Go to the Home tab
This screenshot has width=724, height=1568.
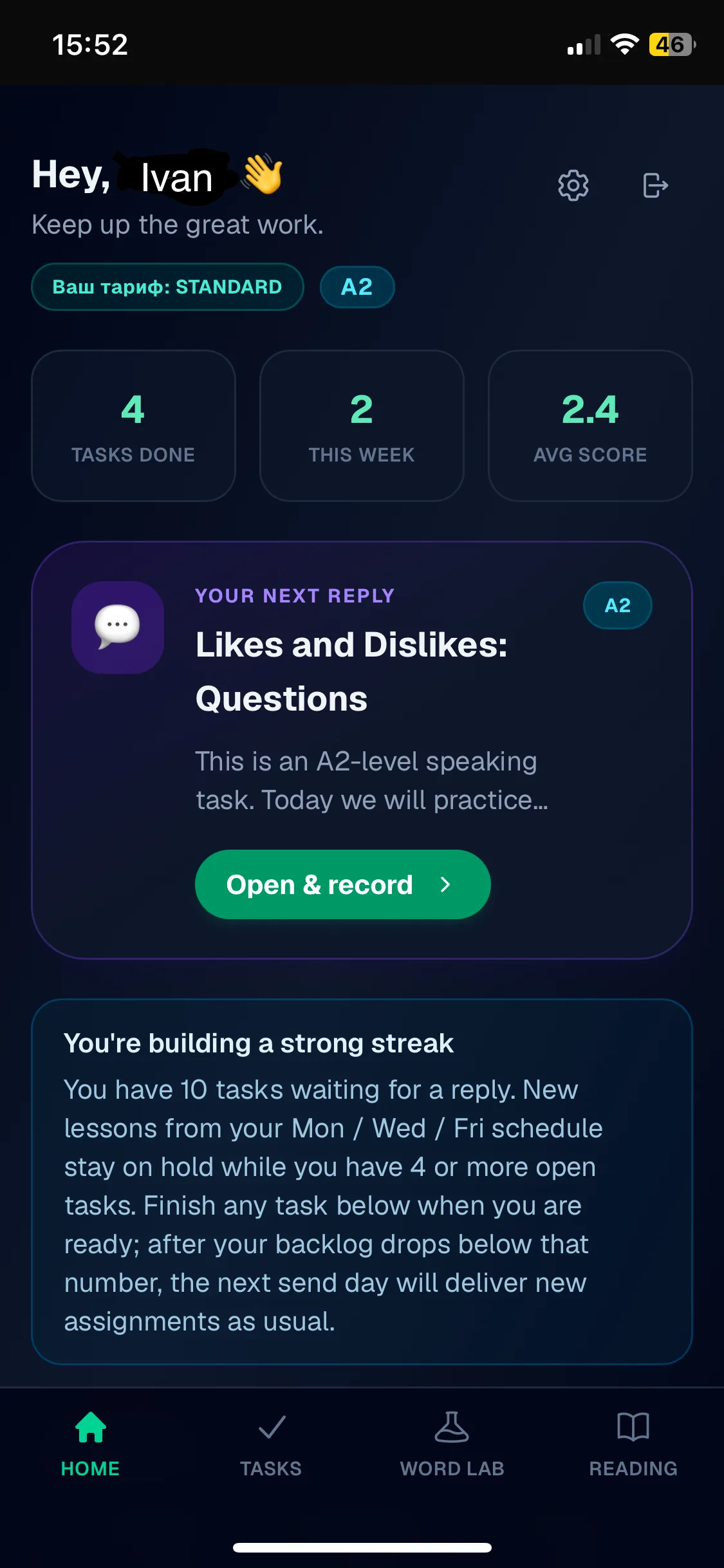point(90,1444)
